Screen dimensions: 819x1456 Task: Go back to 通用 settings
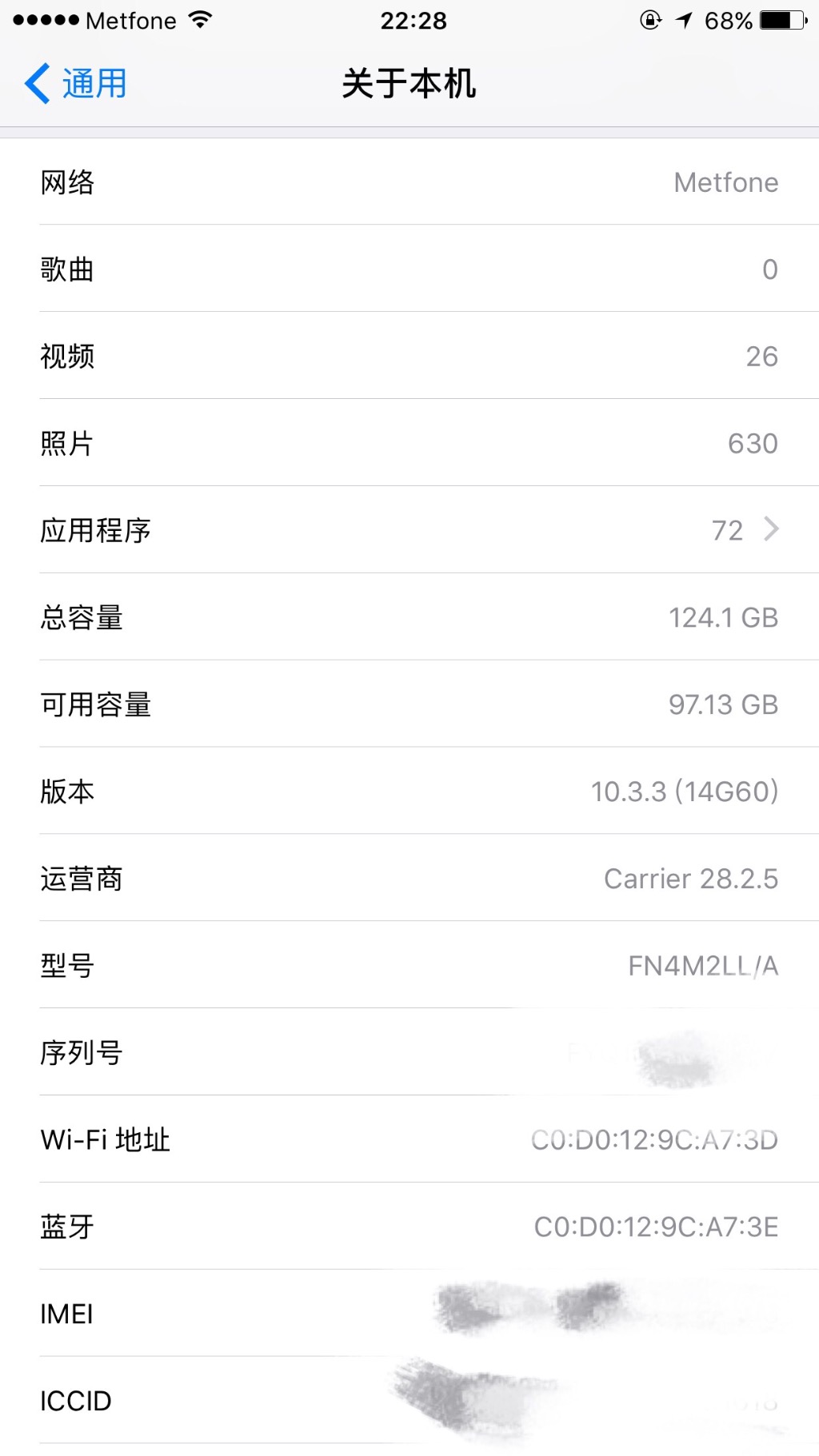[x=76, y=83]
